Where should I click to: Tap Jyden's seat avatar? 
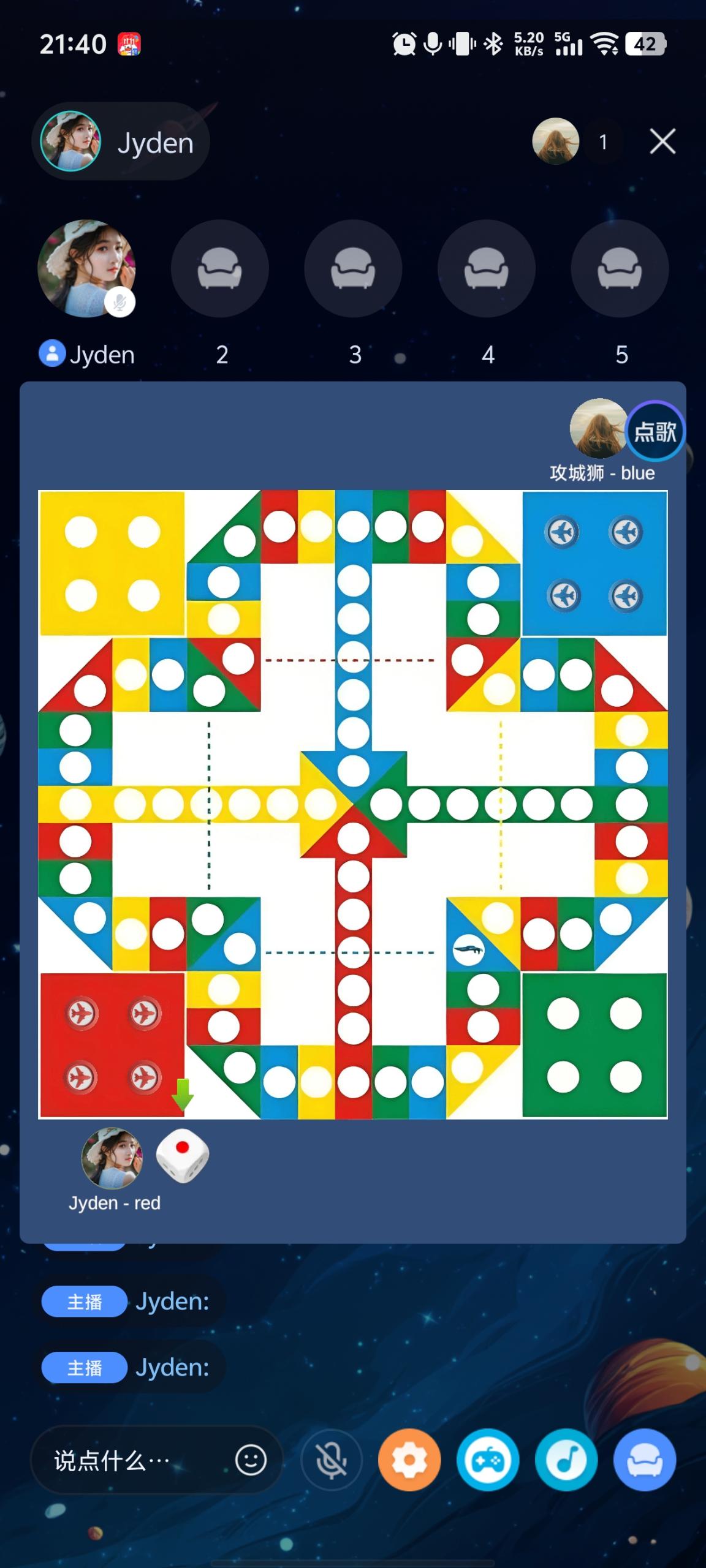tap(86, 268)
